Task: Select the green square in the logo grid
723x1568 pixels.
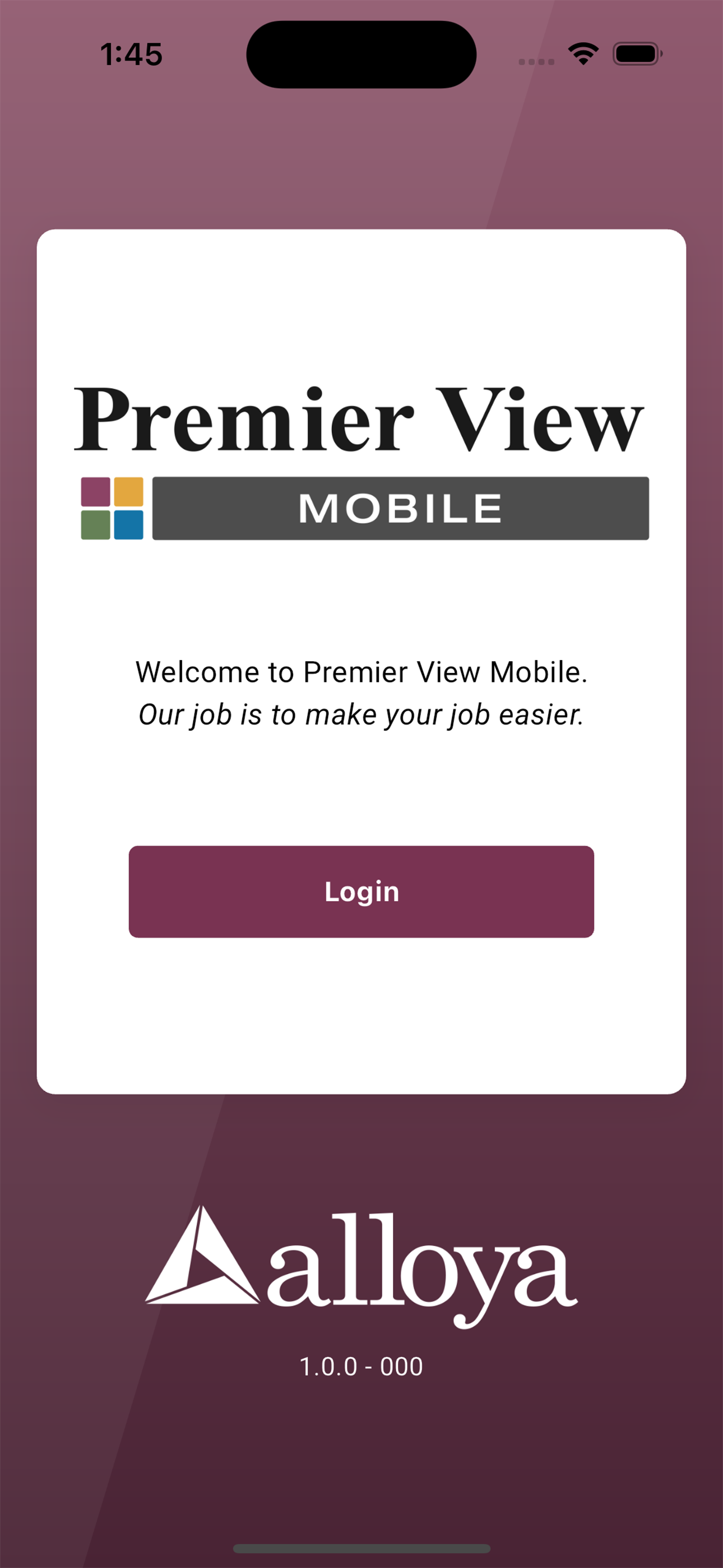Action: click(x=97, y=526)
